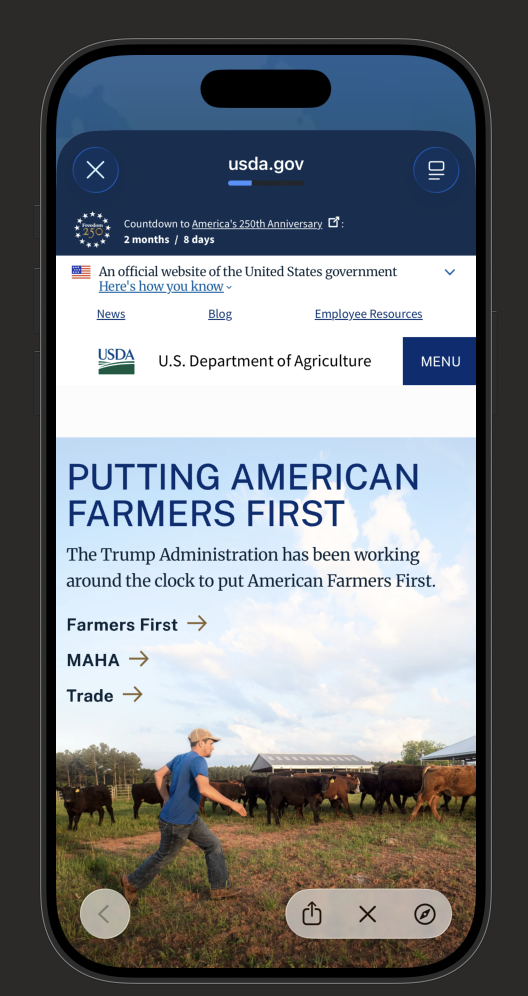Go to the Blog link
528x996 pixels.
point(220,314)
